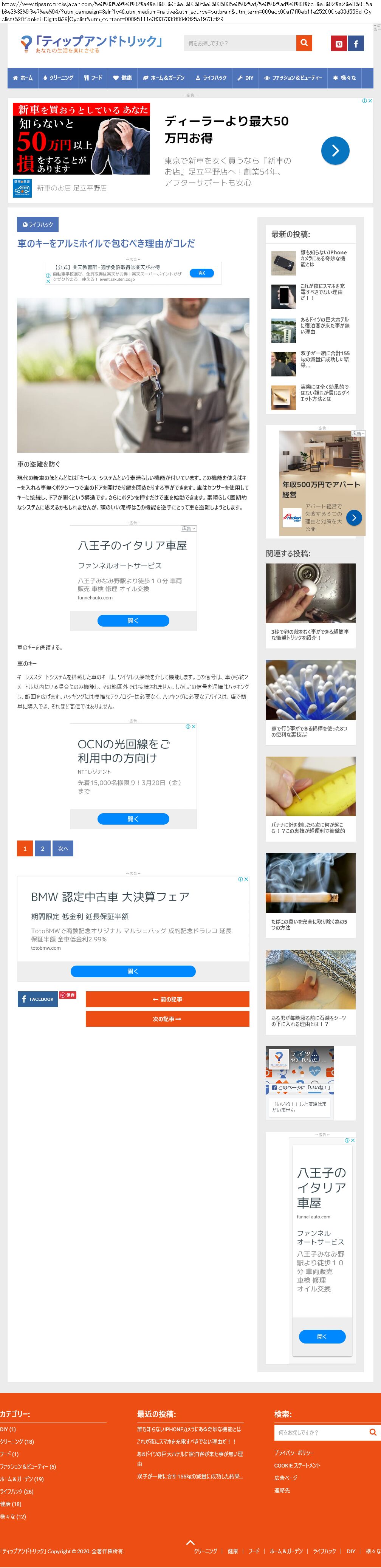
Task: Open post about iPhone camera's strange feature
Action: (323, 258)
